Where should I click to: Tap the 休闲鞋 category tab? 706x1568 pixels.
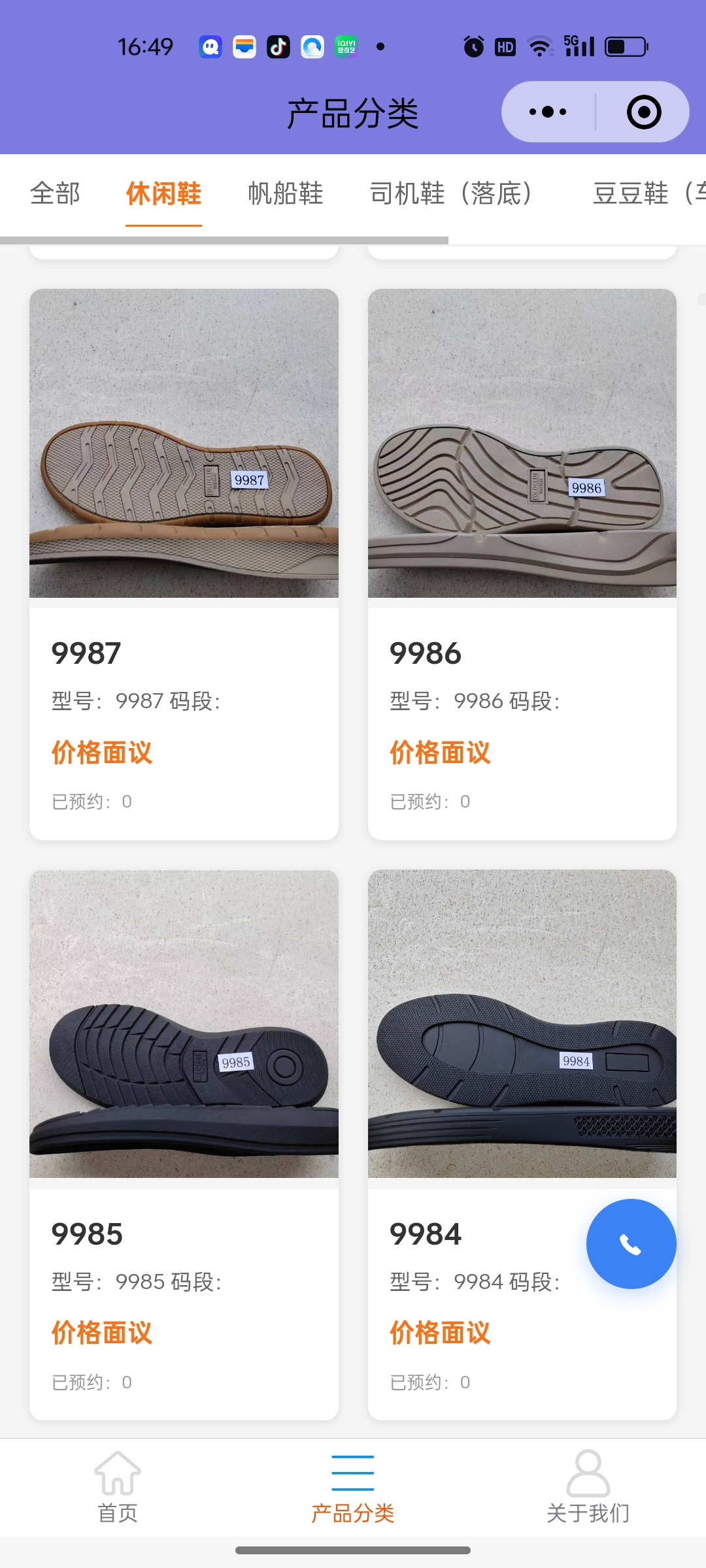point(163,193)
